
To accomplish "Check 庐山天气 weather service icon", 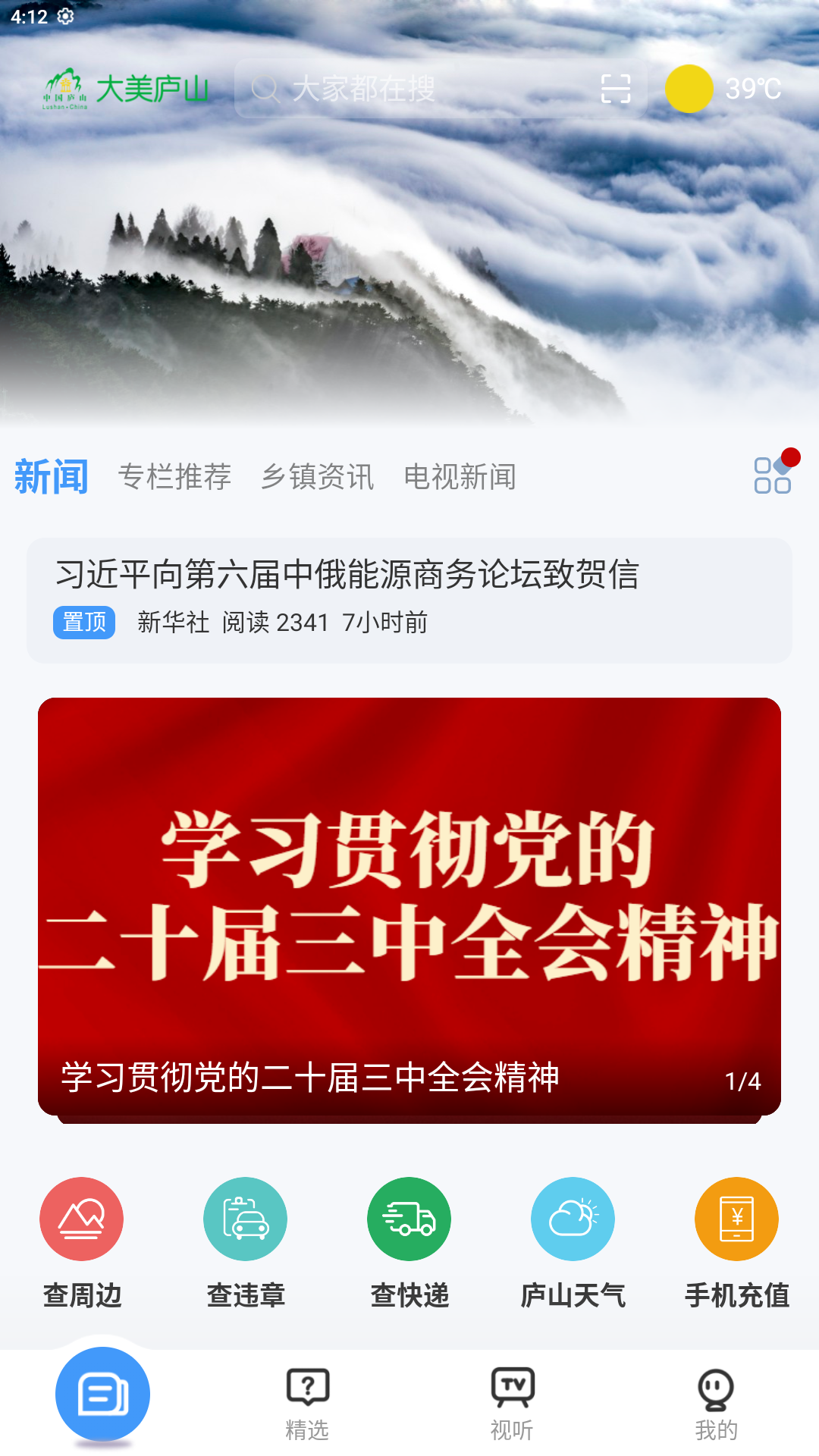I will click(573, 1219).
